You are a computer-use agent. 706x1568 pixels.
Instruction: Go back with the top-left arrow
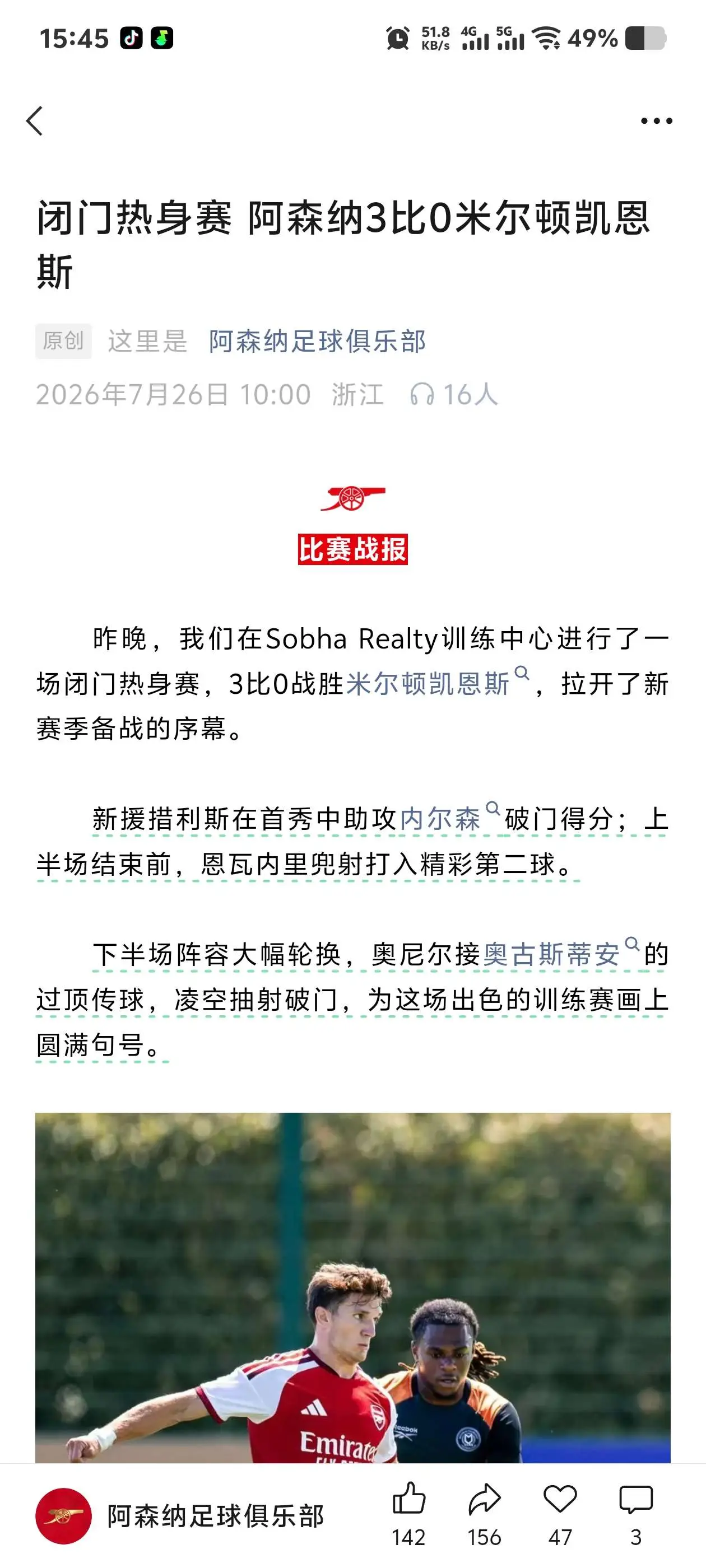coord(35,120)
